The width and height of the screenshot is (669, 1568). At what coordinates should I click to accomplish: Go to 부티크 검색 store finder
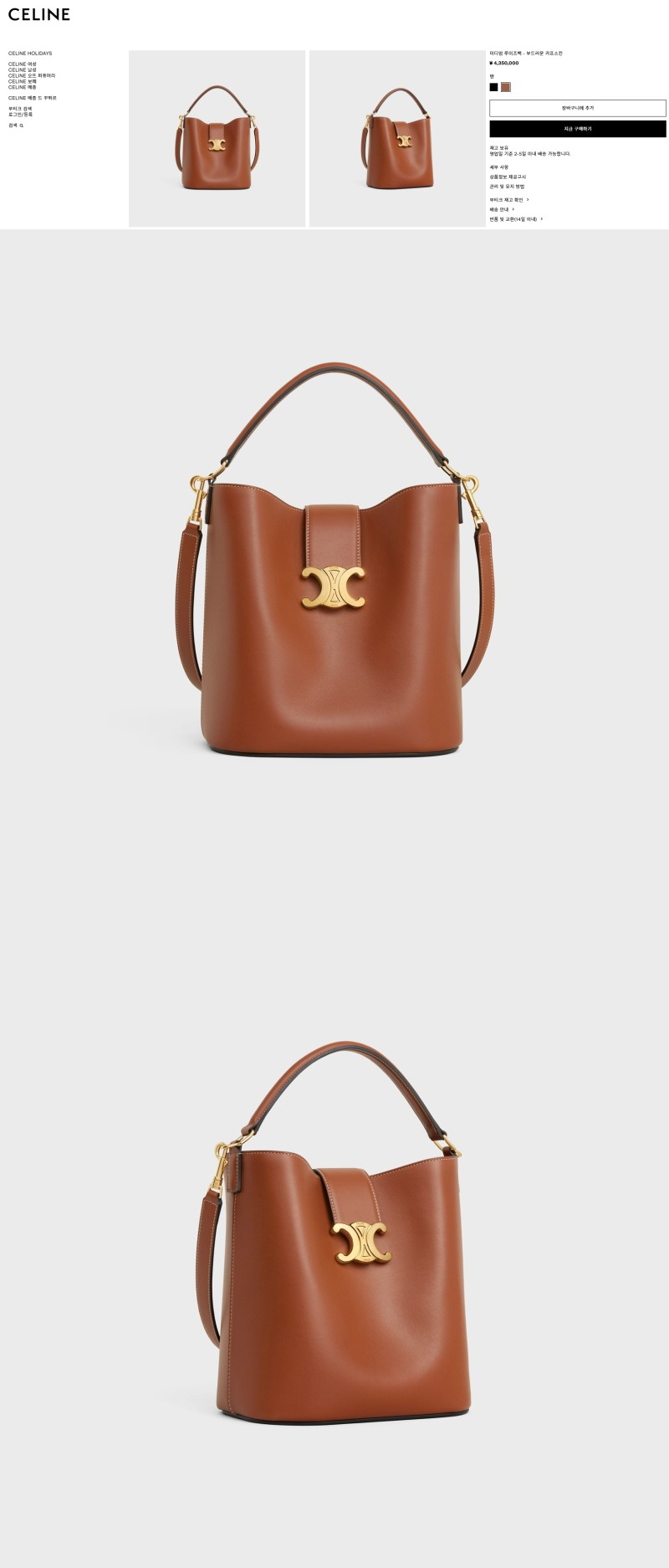click(x=20, y=109)
